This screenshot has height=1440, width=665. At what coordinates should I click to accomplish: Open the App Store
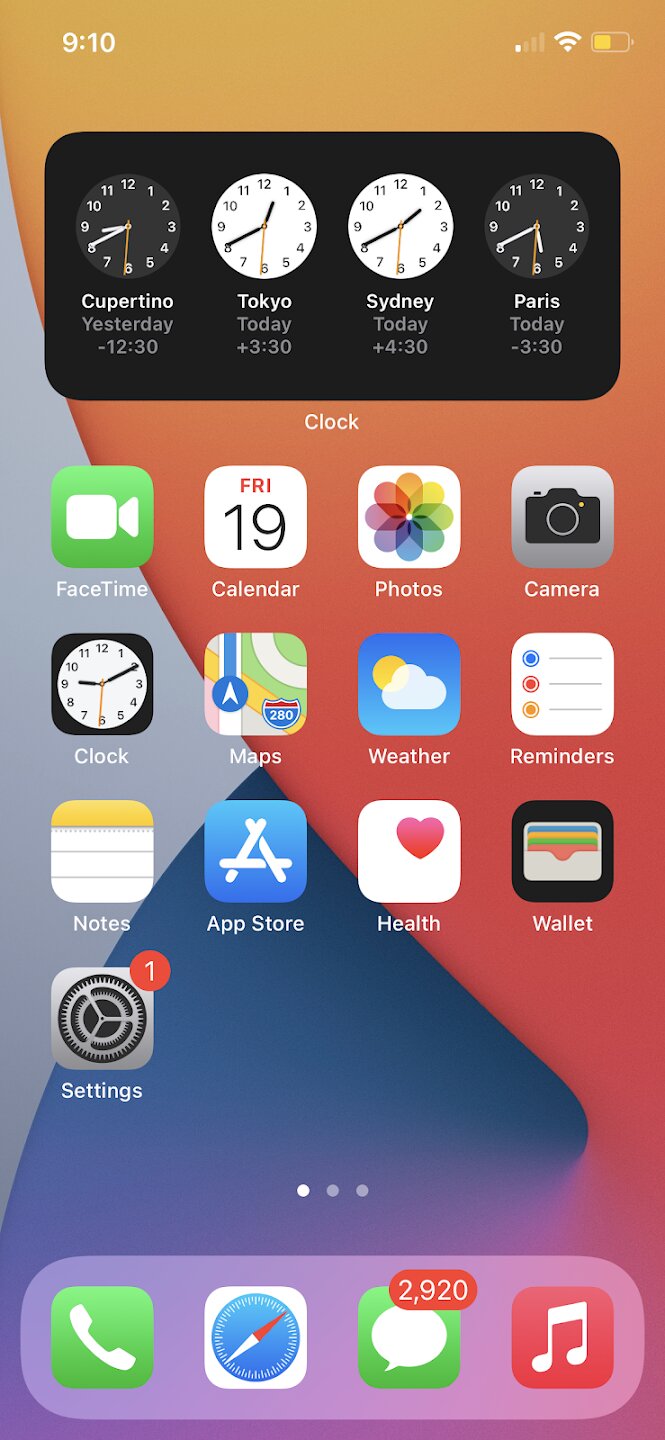tap(255, 851)
